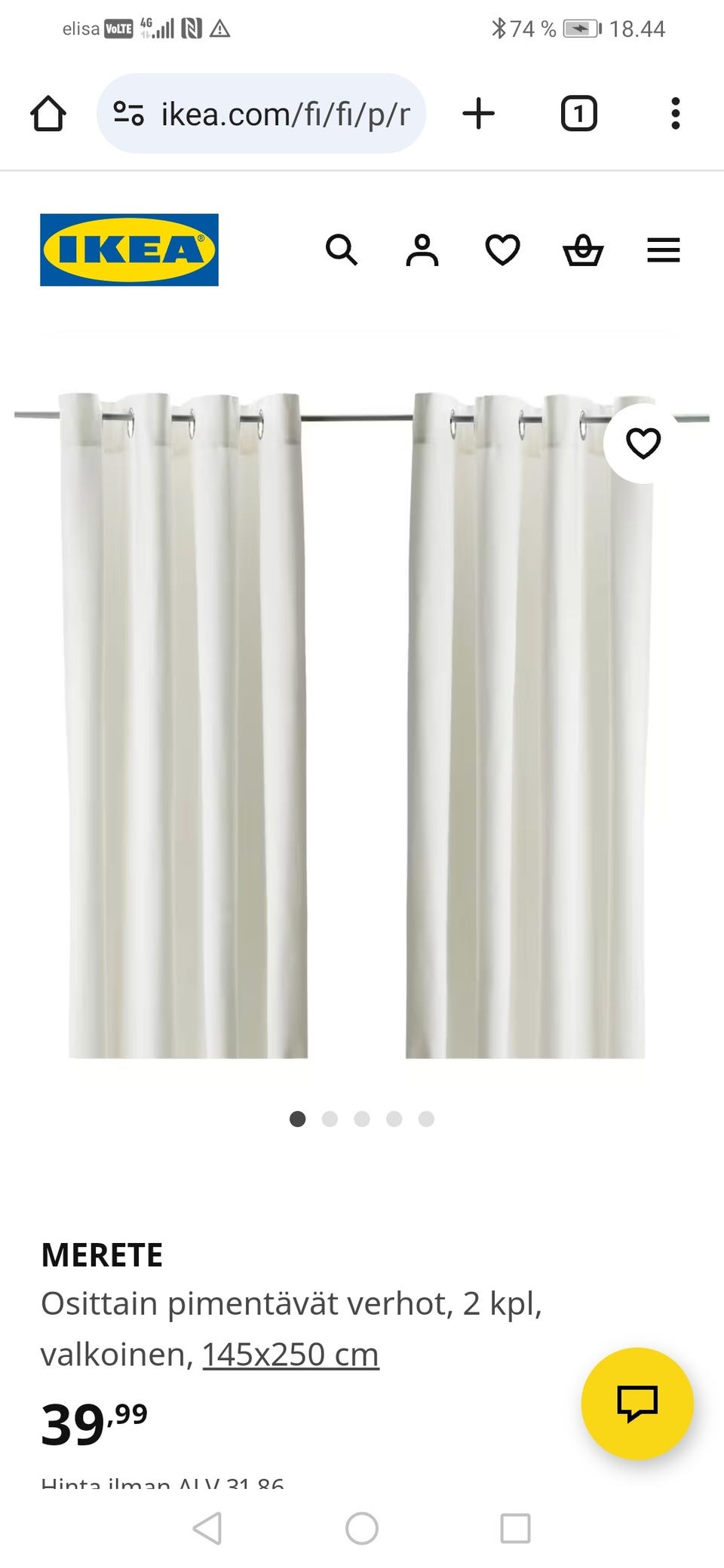Go to the browser home page
The width and height of the screenshot is (724, 1568).
(48, 114)
